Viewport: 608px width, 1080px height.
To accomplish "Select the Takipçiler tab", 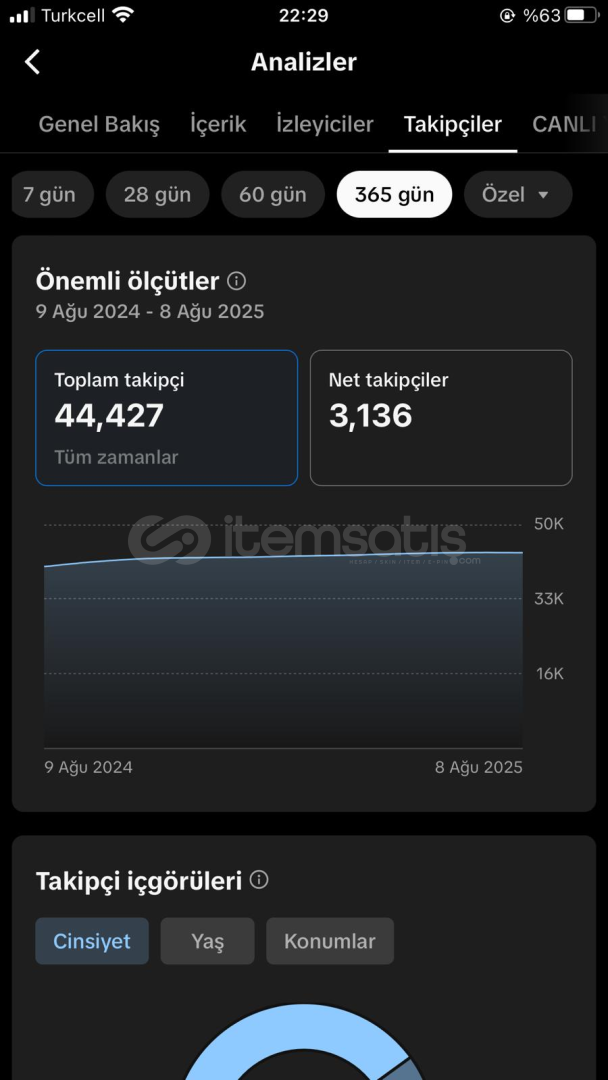I will [452, 125].
